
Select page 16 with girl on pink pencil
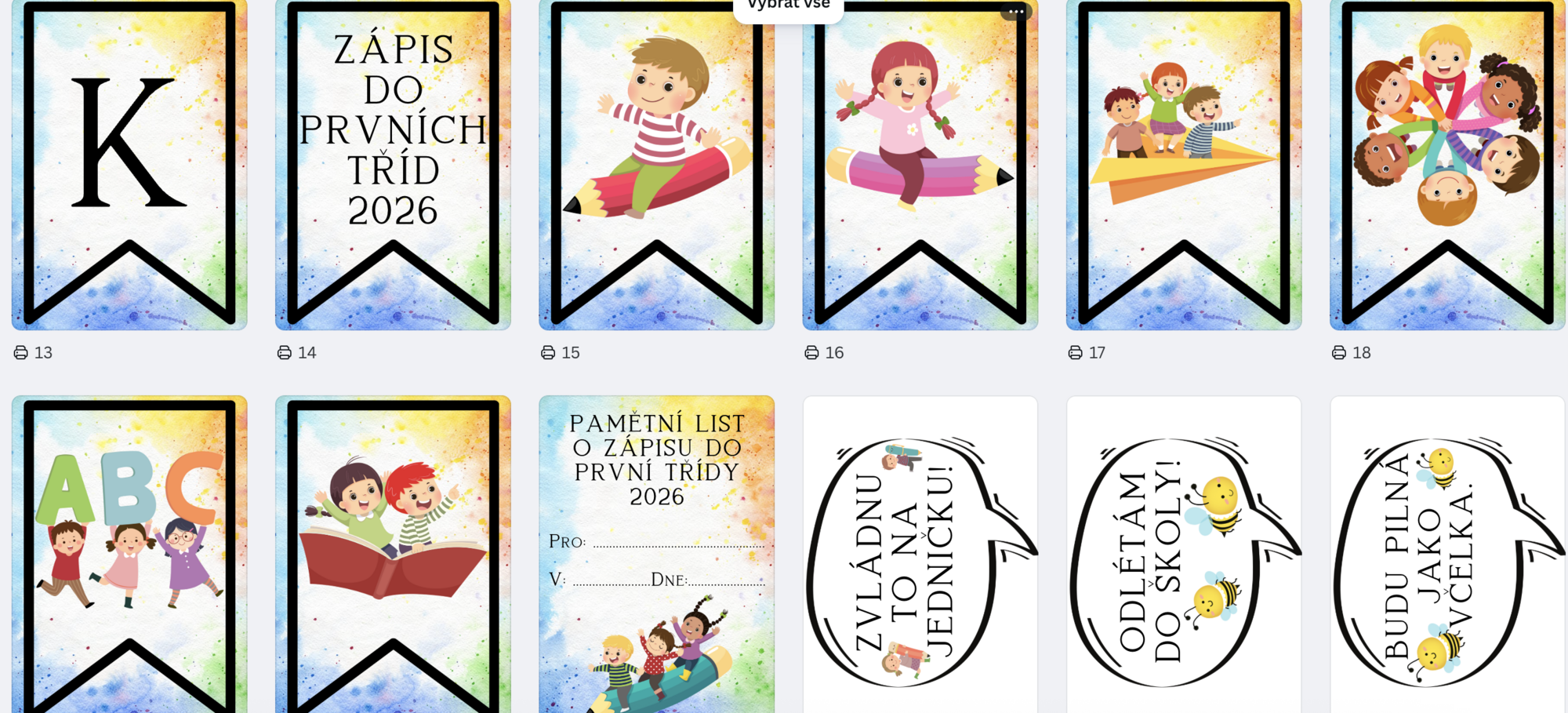point(920,165)
